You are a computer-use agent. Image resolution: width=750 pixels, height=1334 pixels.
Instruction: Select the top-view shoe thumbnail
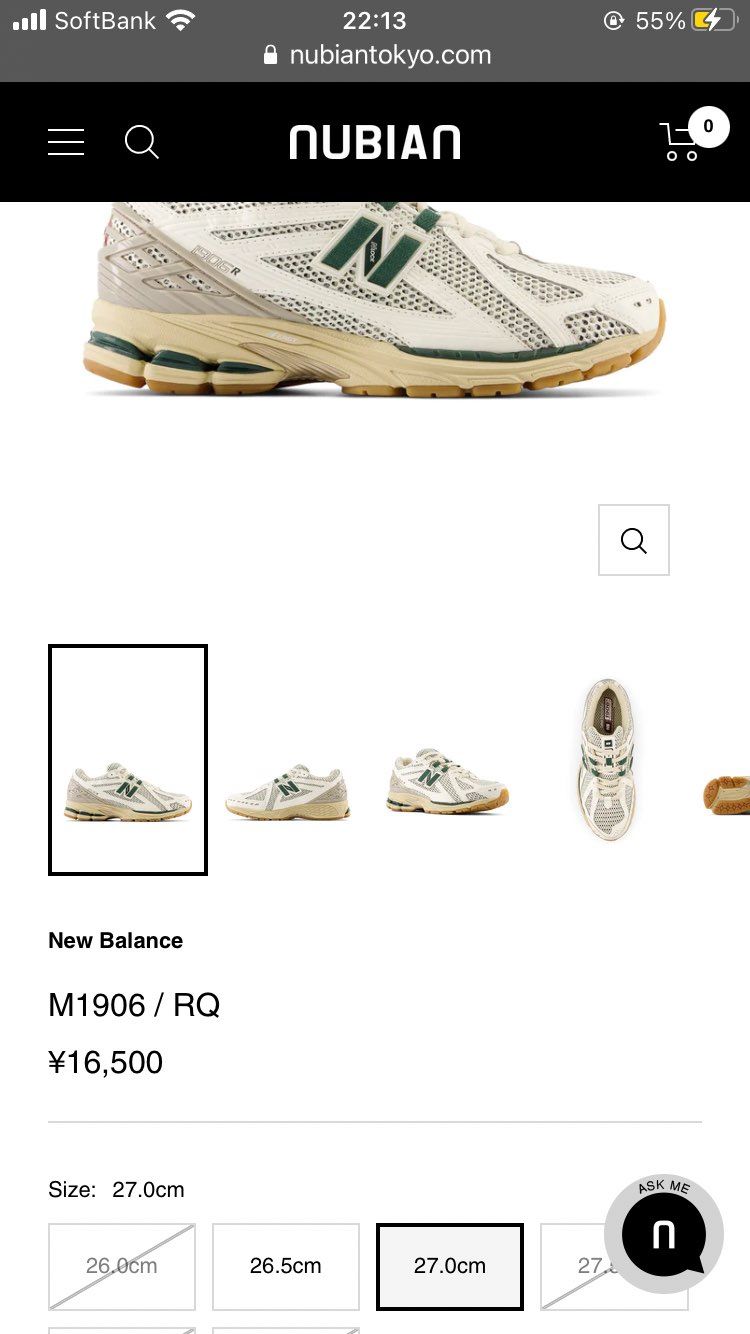607,760
